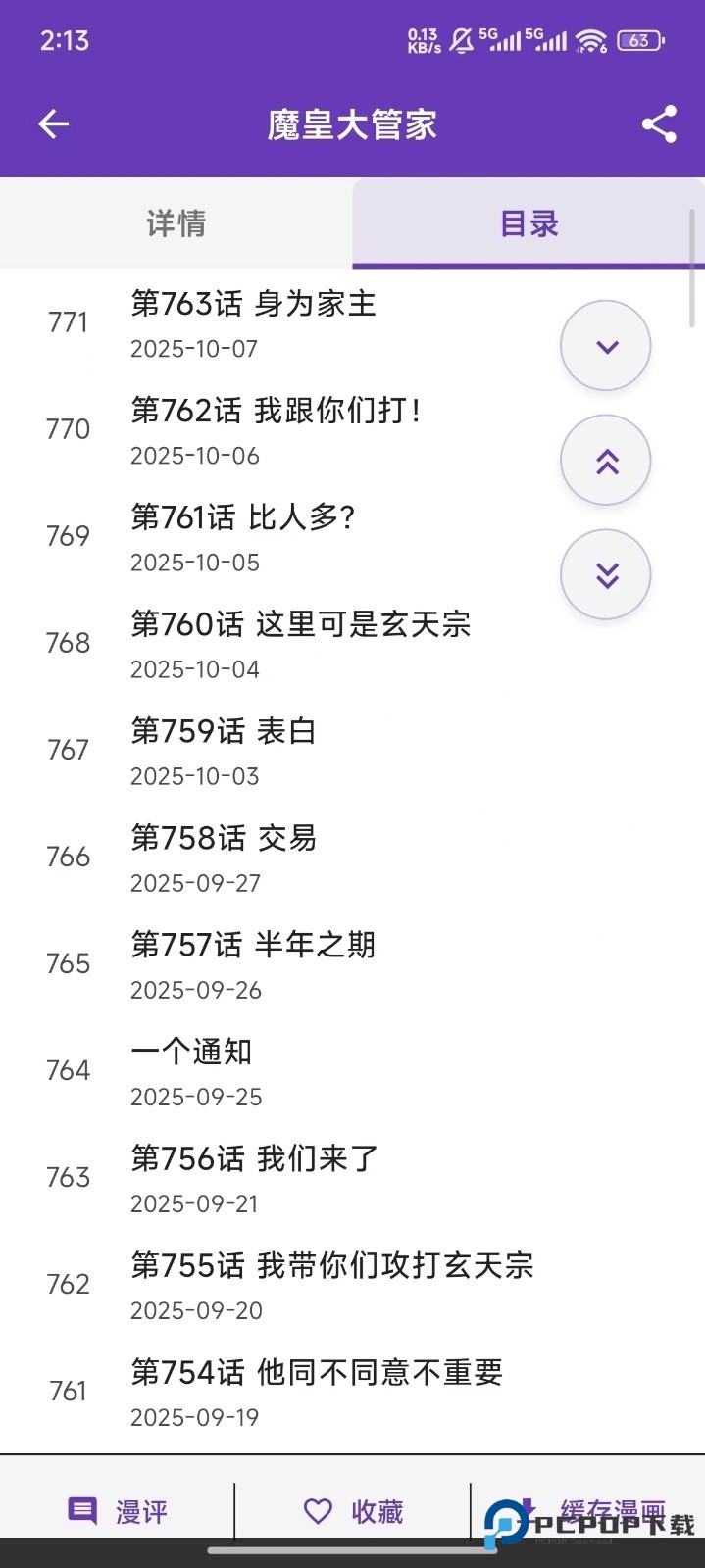Jump to bottom with the double-down arrow button

[x=606, y=575]
